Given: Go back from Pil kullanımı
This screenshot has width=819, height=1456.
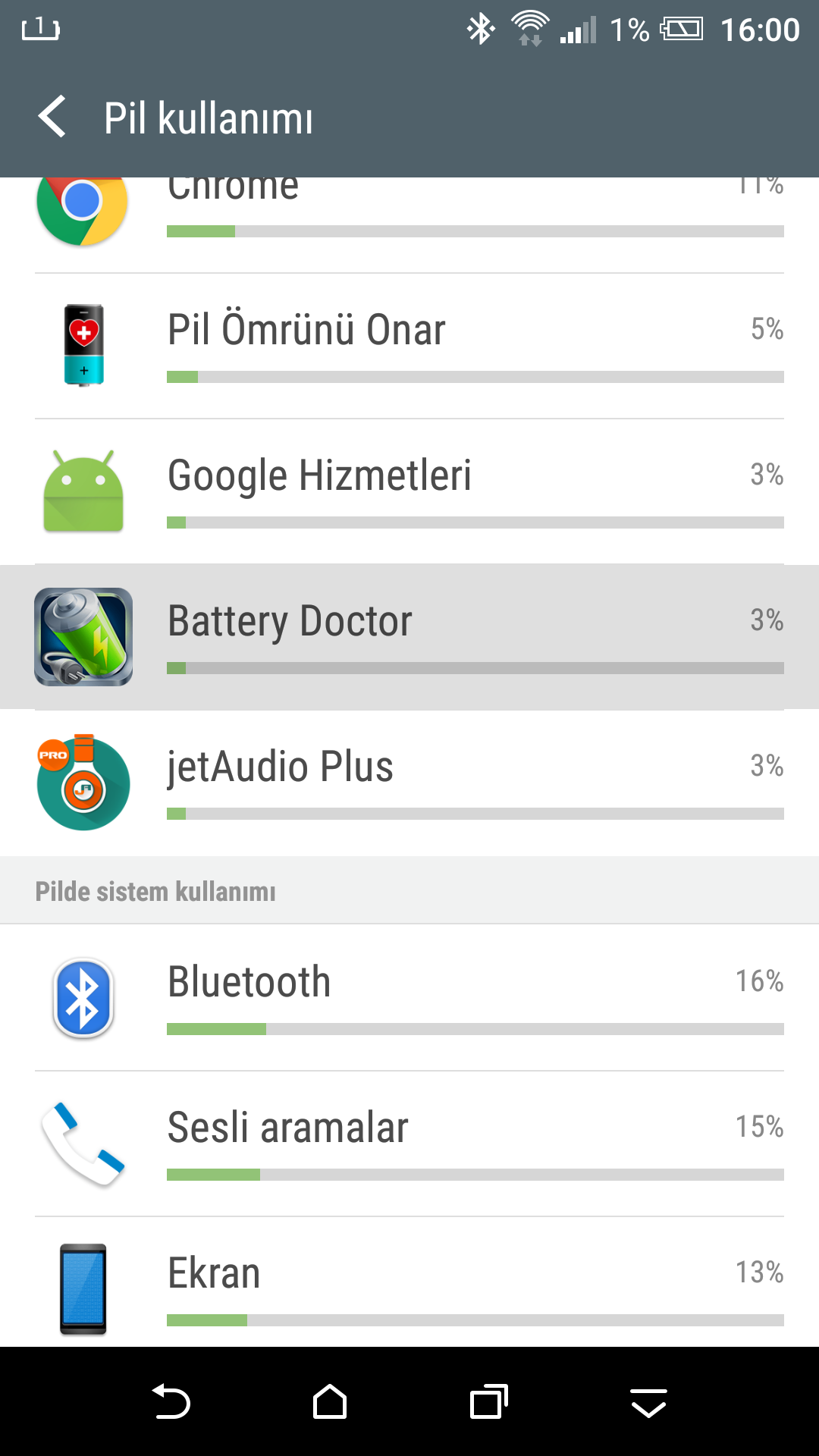Looking at the screenshot, I should tap(53, 118).
